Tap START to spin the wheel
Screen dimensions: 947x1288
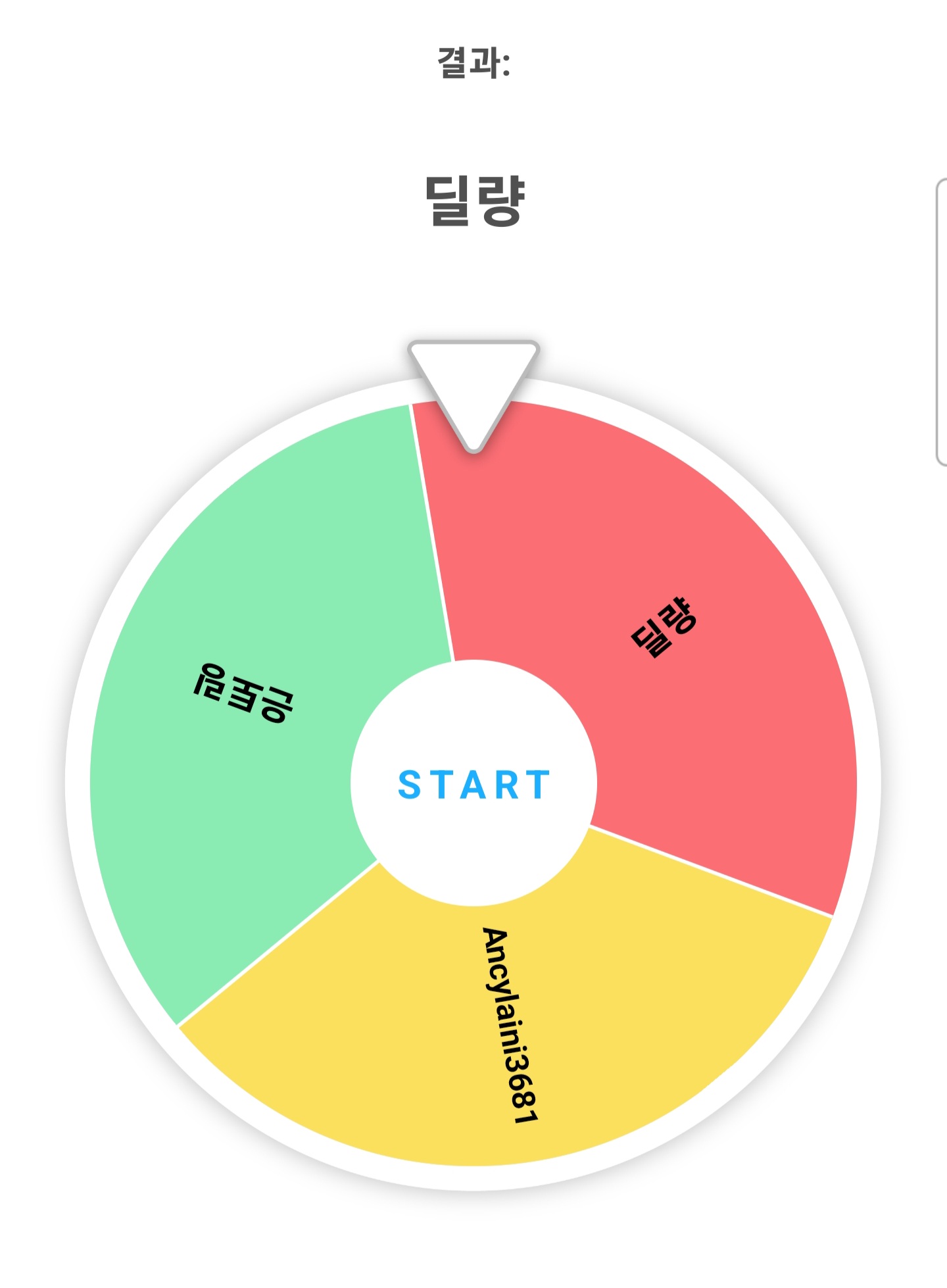pyautogui.click(x=473, y=784)
